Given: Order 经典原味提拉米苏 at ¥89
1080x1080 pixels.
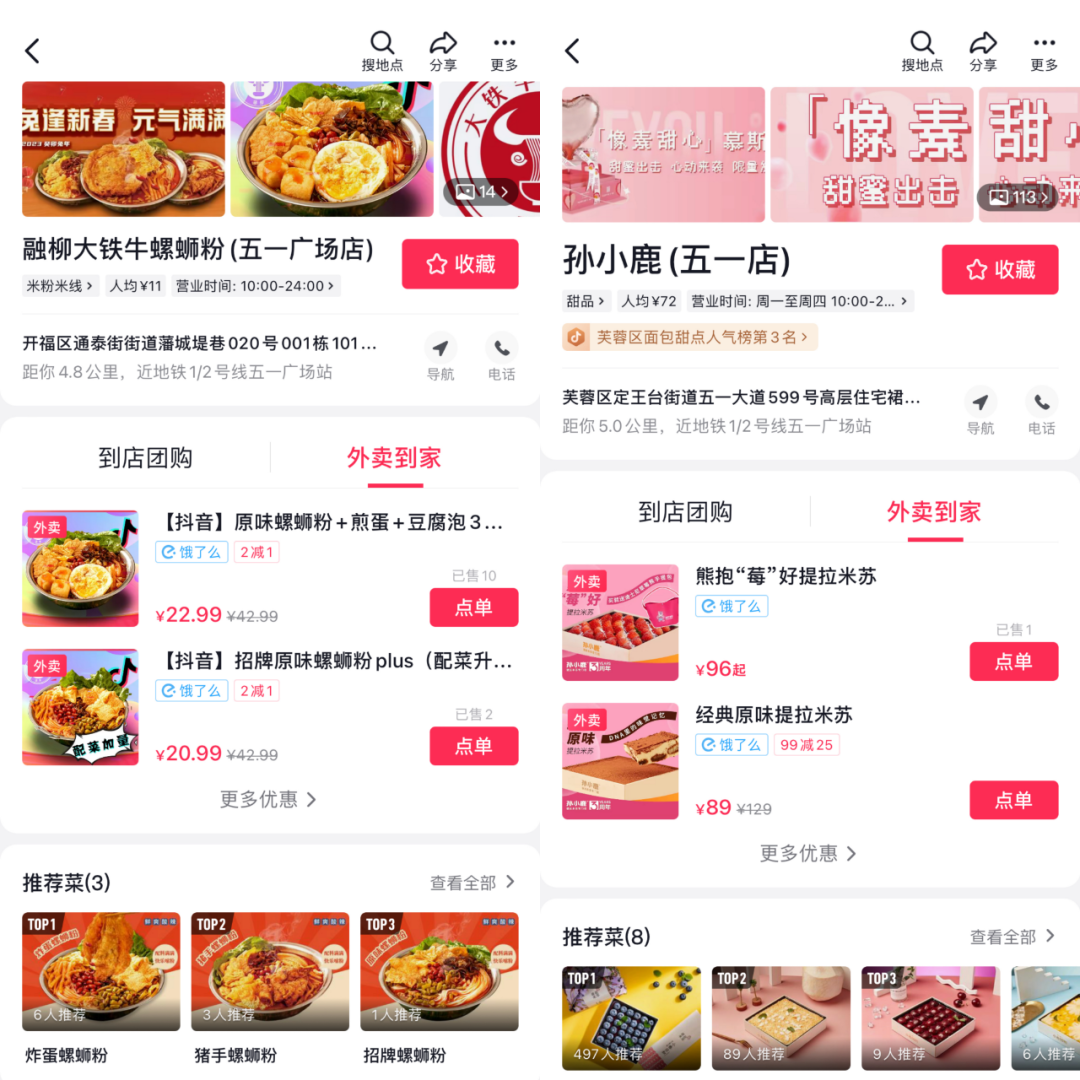Looking at the screenshot, I should [1013, 800].
